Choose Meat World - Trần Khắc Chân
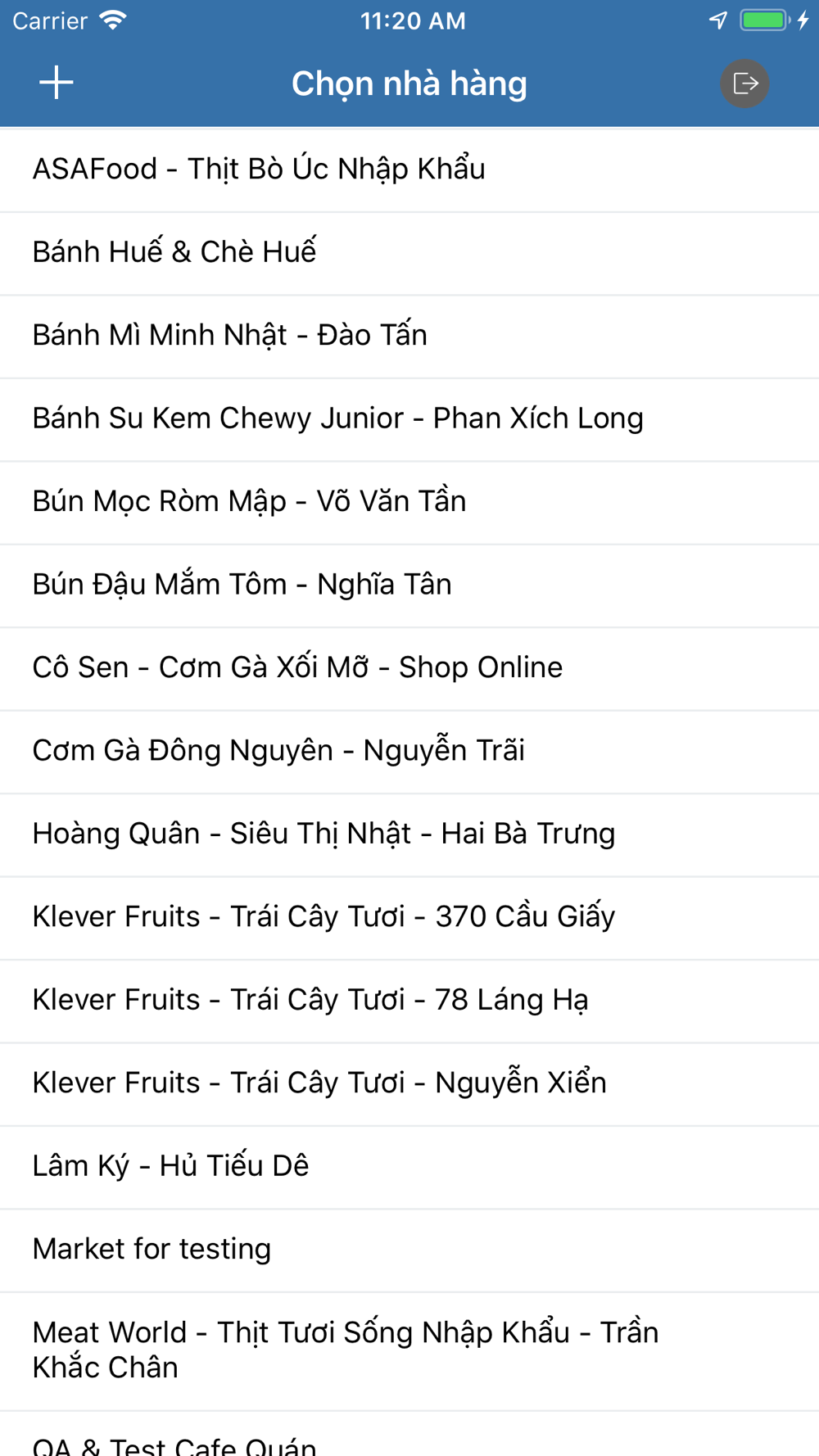This screenshot has height=1456, width=819. pyautogui.click(x=409, y=1352)
